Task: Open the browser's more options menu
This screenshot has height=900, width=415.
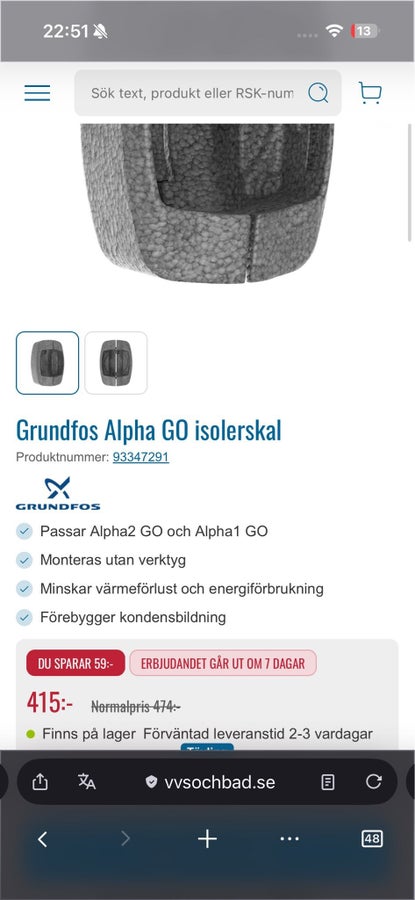Action: 289,839
